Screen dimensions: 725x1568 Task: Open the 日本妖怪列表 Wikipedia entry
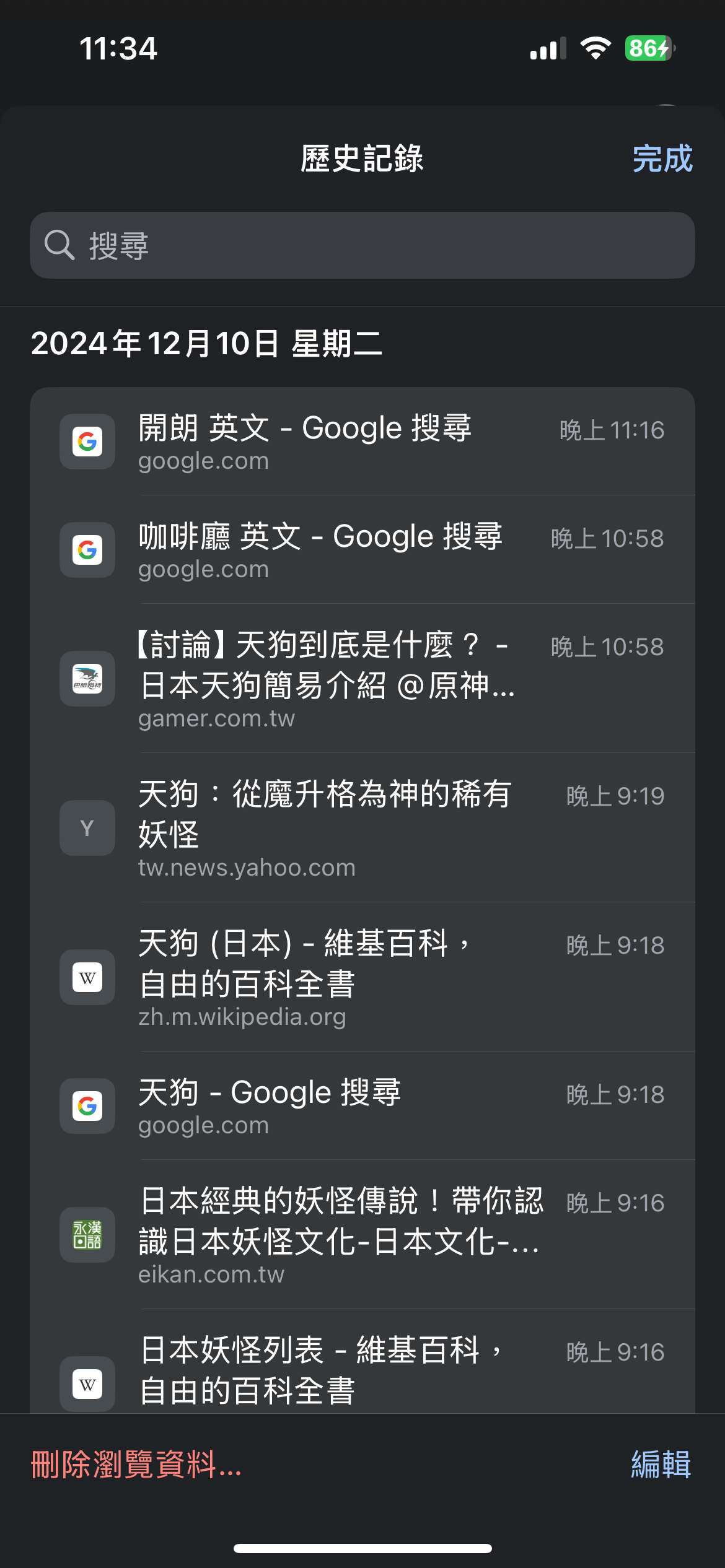point(362,1361)
